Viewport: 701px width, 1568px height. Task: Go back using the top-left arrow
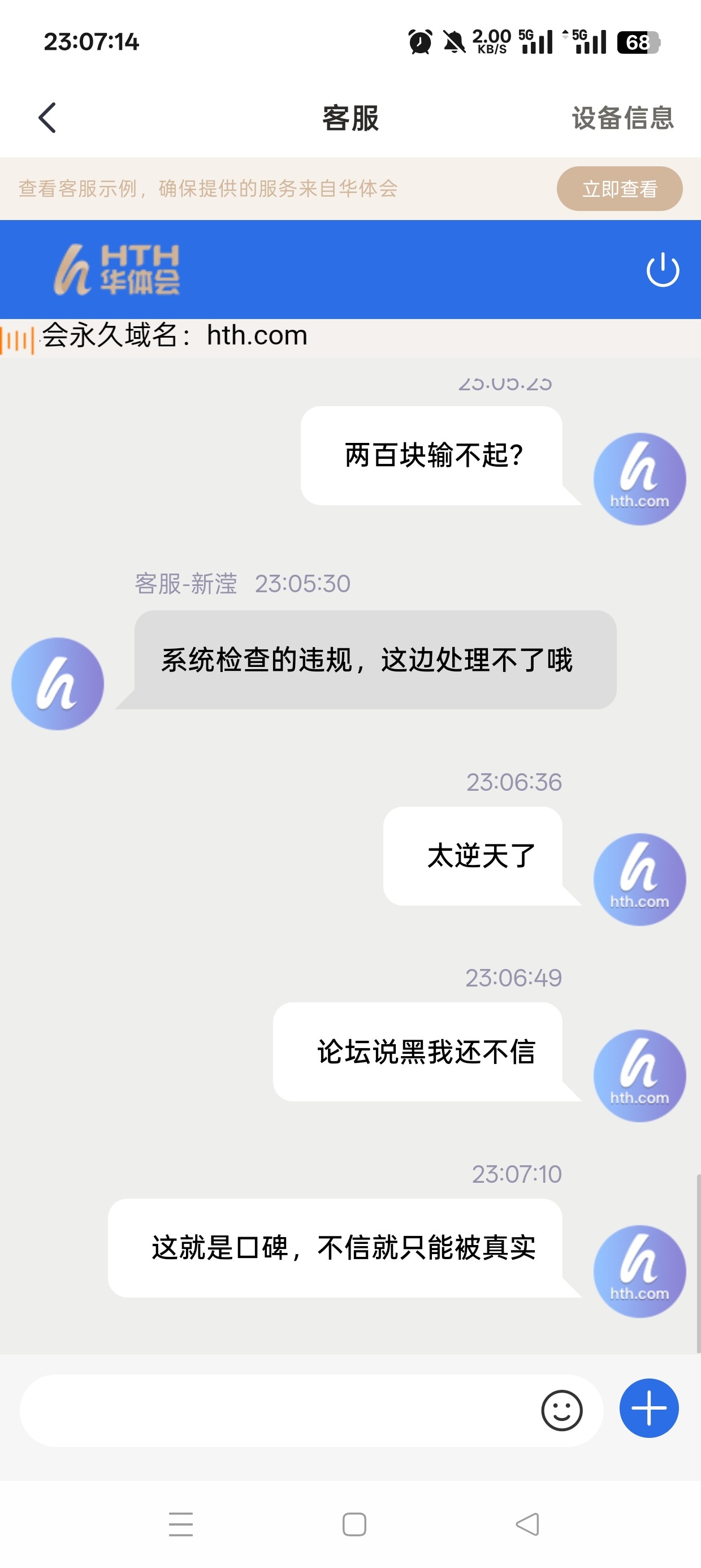[47, 118]
